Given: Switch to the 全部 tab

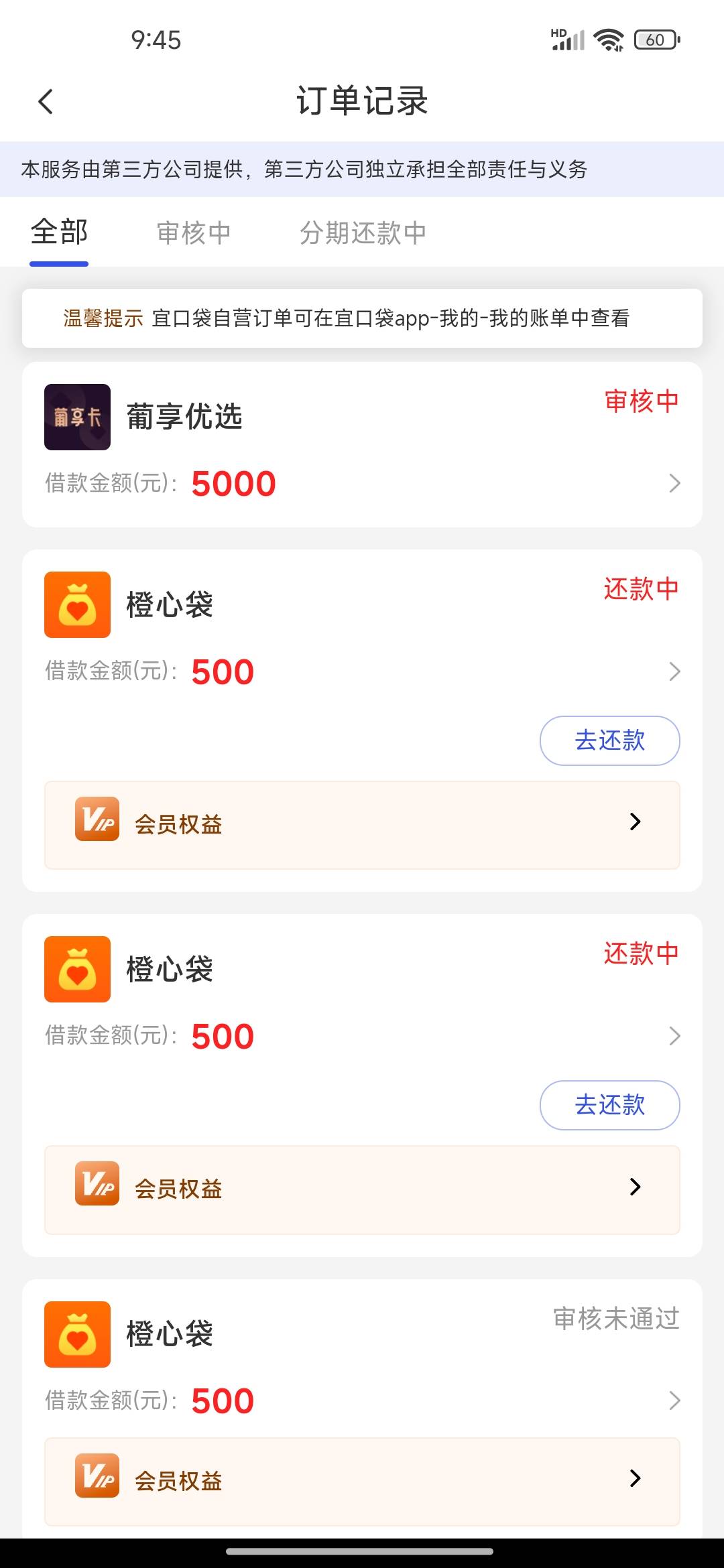Looking at the screenshot, I should (59, 233).
